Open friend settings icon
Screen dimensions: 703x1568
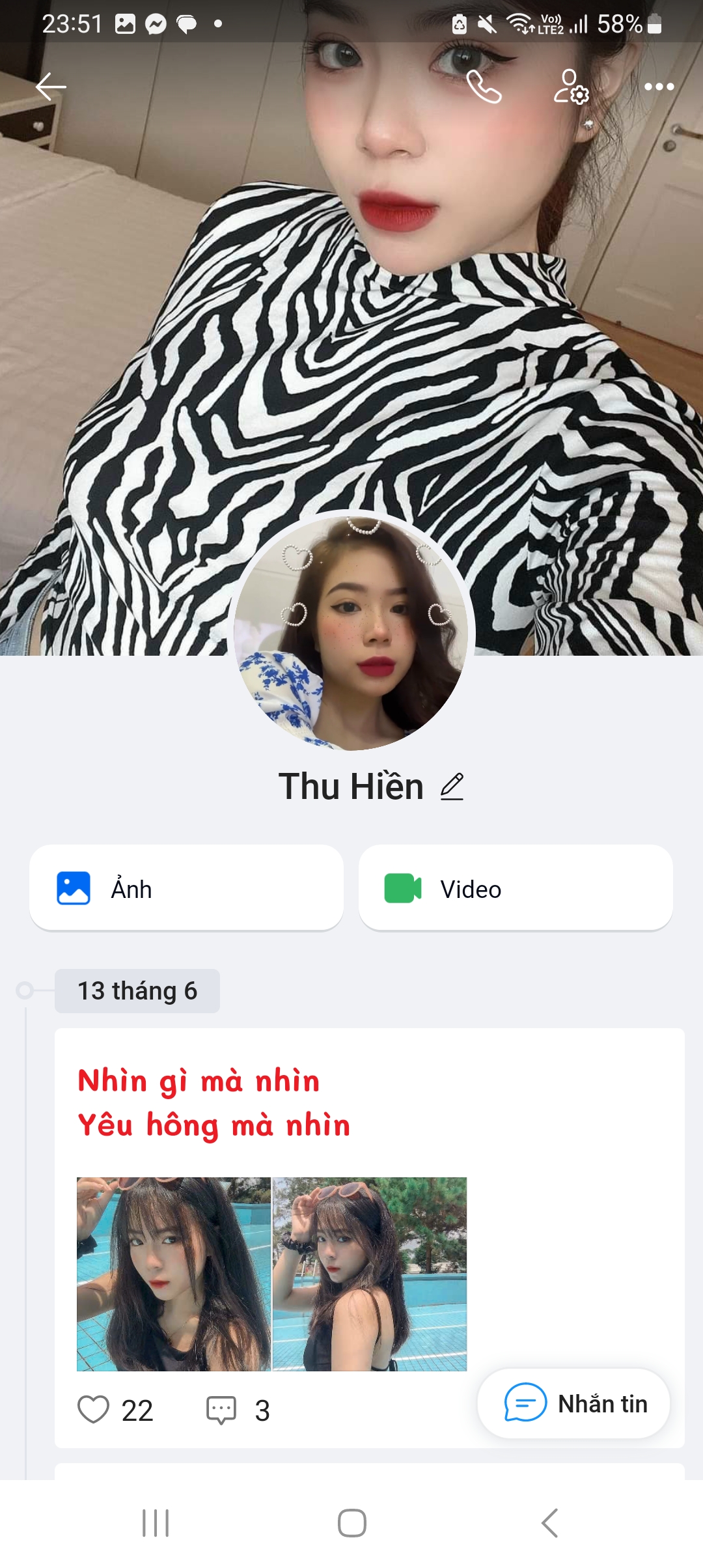pyautogui.click(x=571, y=87)
